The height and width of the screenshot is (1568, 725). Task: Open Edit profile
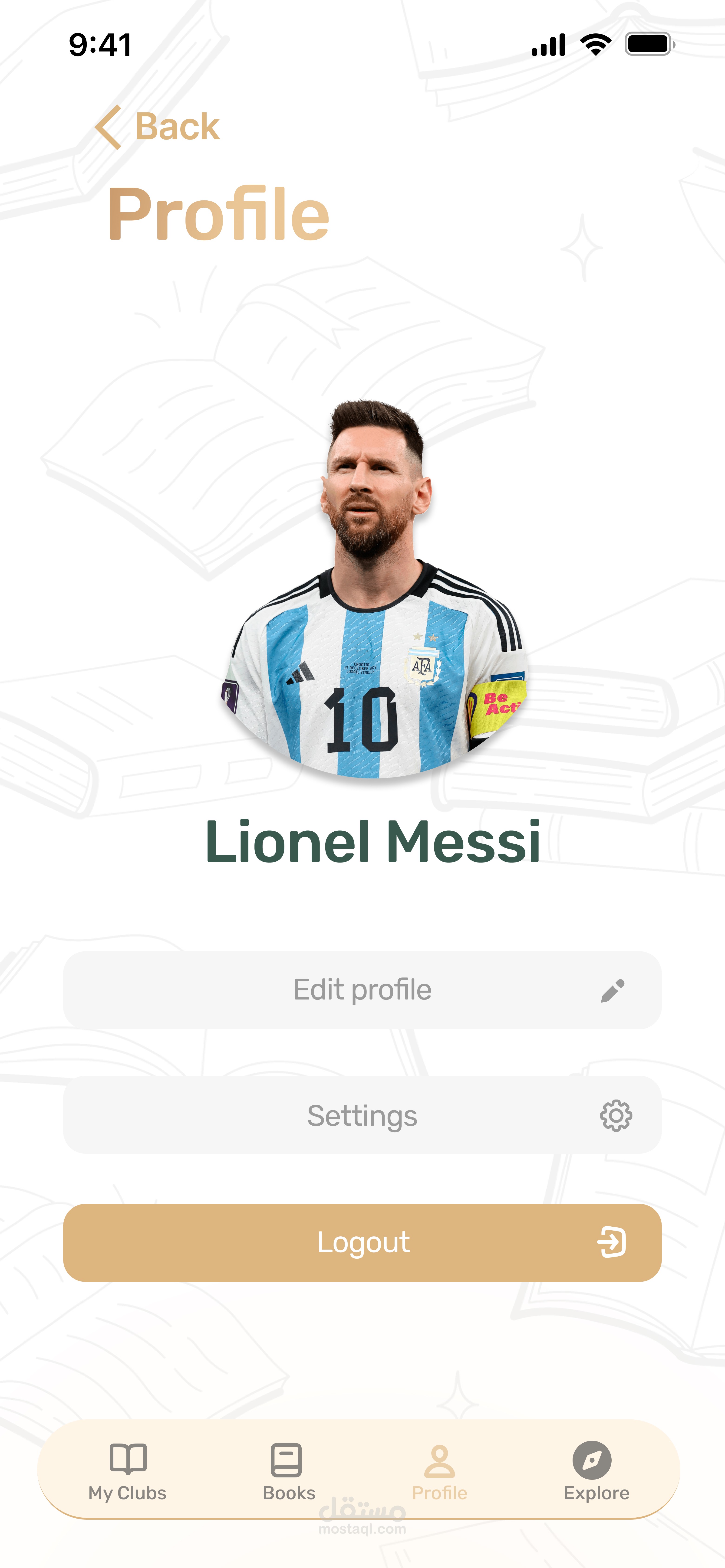click(x=362, y=990)
